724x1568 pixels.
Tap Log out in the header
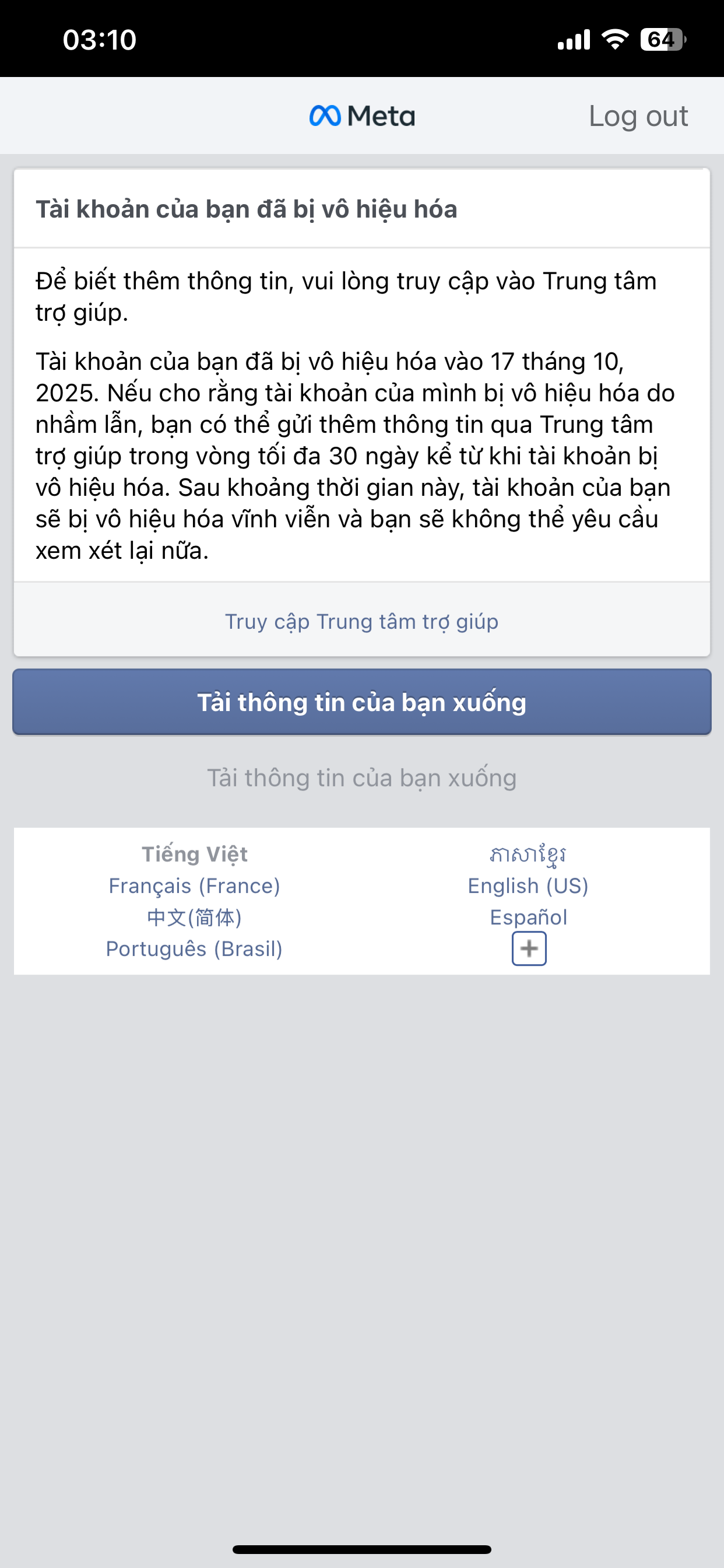click(x=638, y=116)
